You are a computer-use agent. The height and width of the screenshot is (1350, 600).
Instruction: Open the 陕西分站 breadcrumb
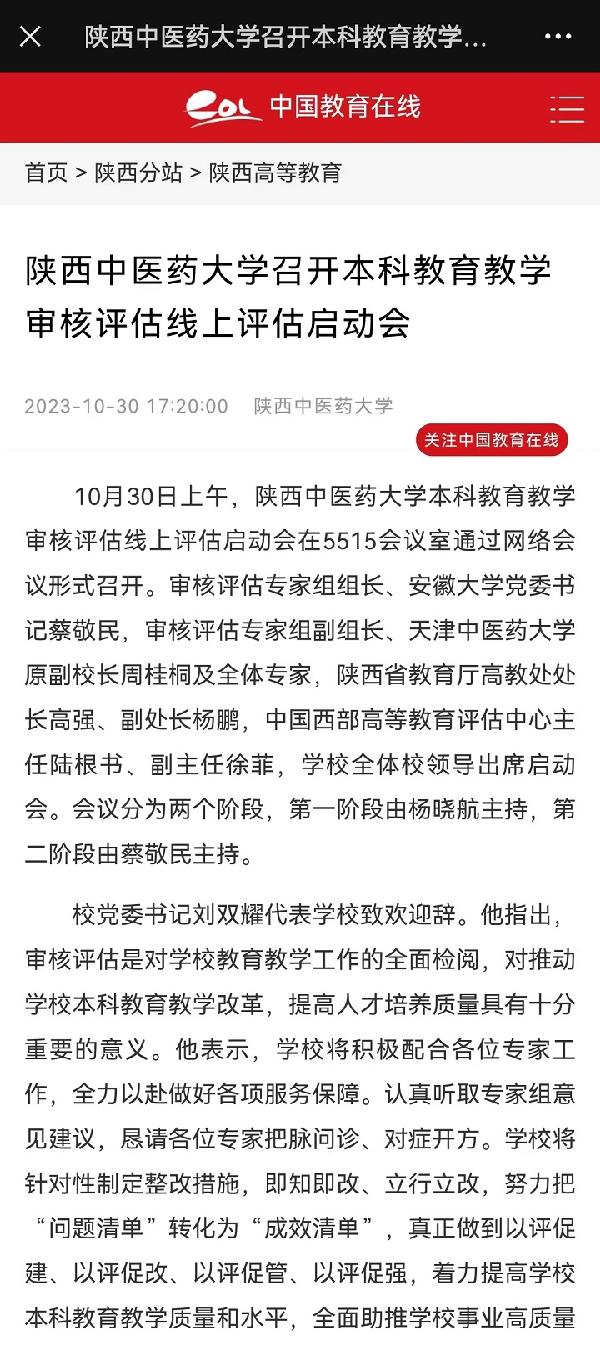point(139,173)
